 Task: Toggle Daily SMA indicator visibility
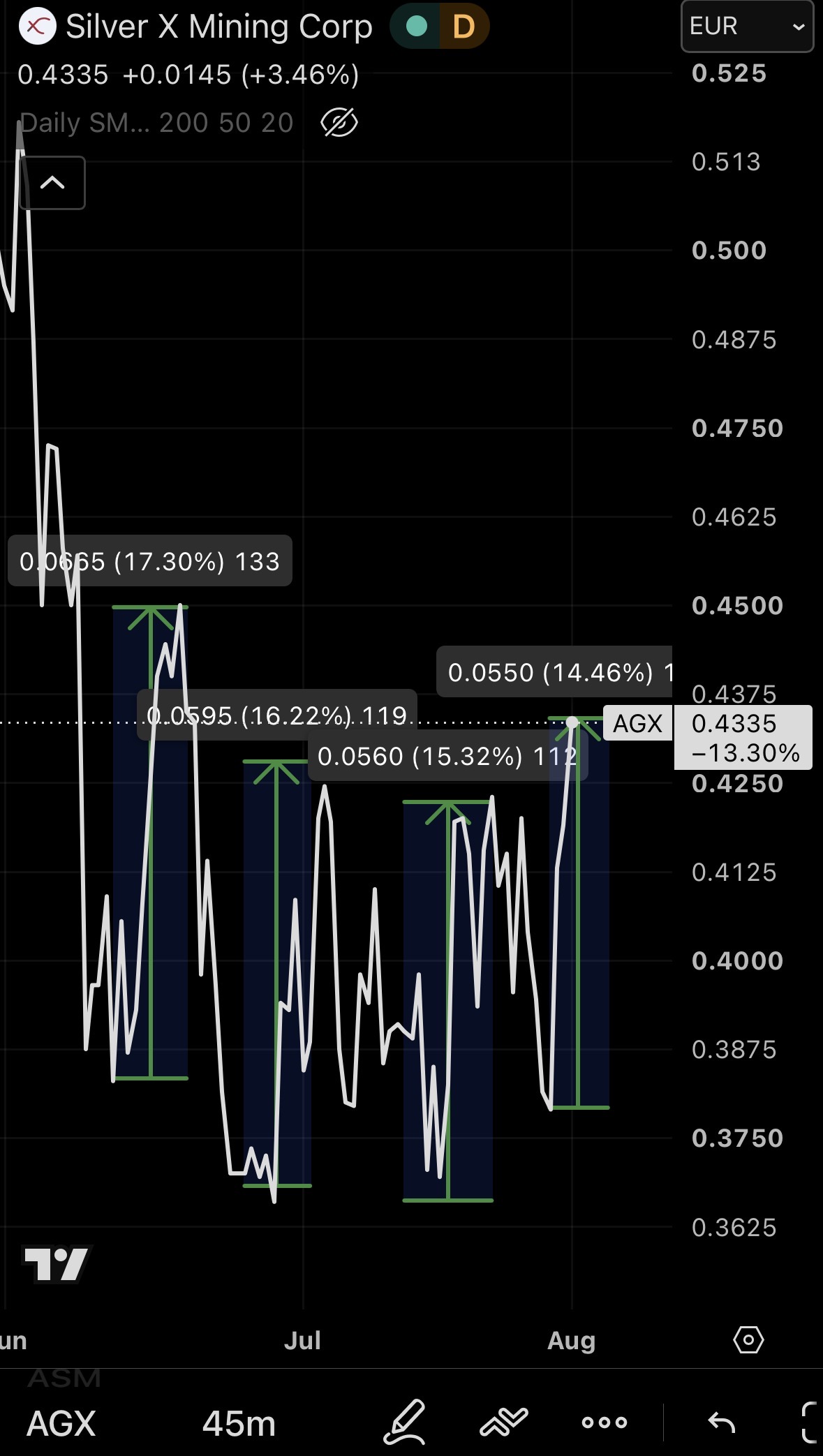click(x=339, y=124)
